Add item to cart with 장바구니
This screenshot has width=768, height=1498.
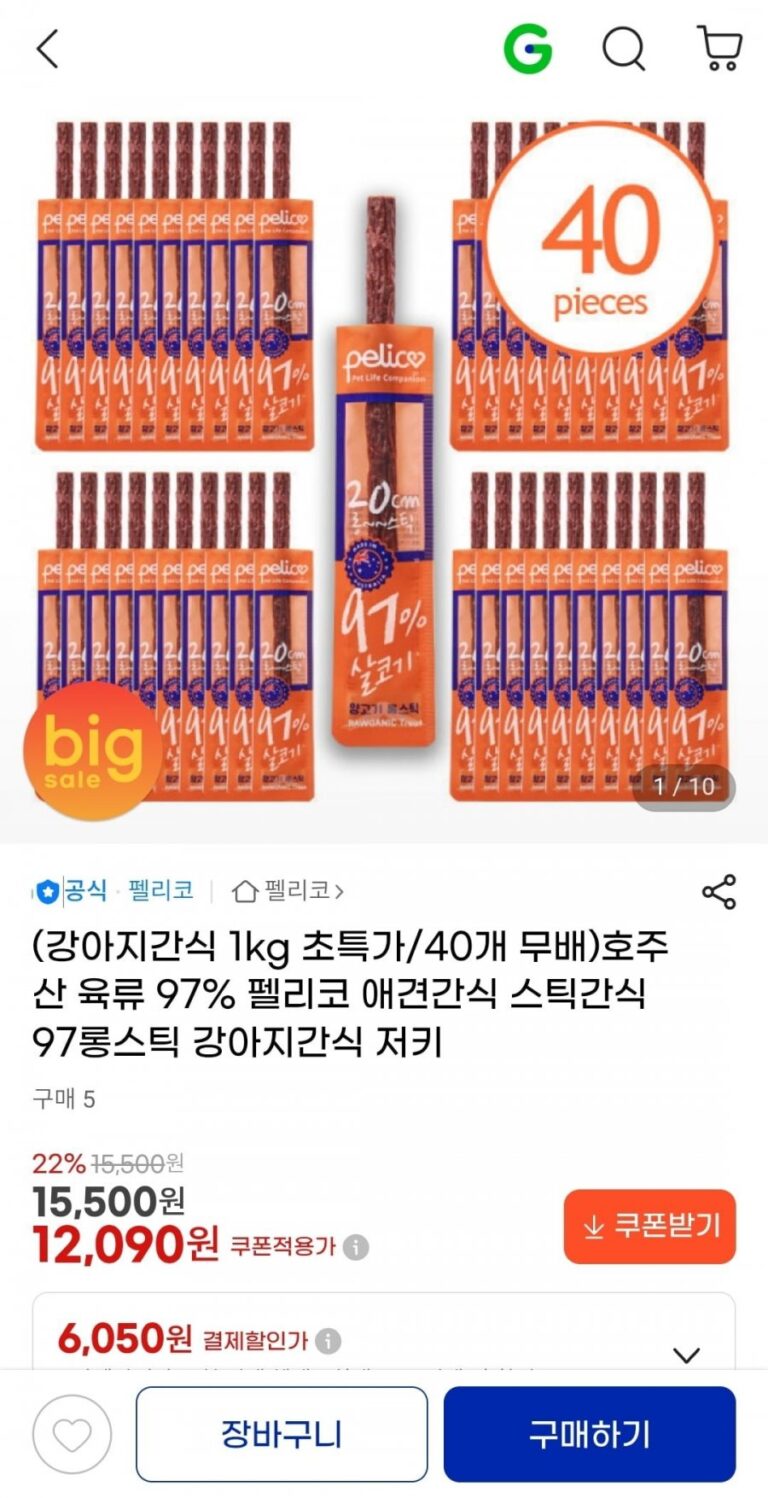(x=281, y=1434)
